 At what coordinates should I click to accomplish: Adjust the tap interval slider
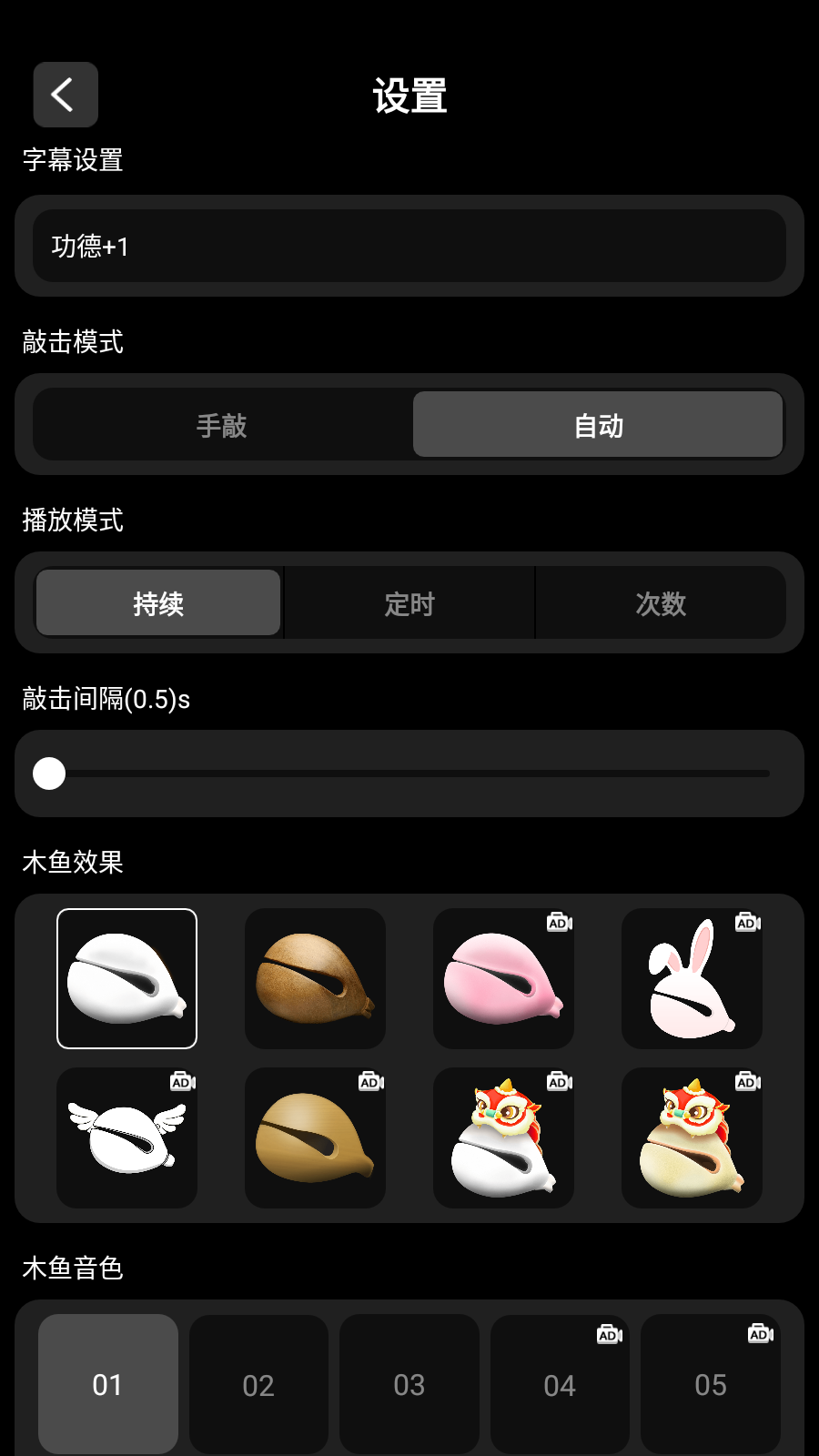[x=50, y=773]
